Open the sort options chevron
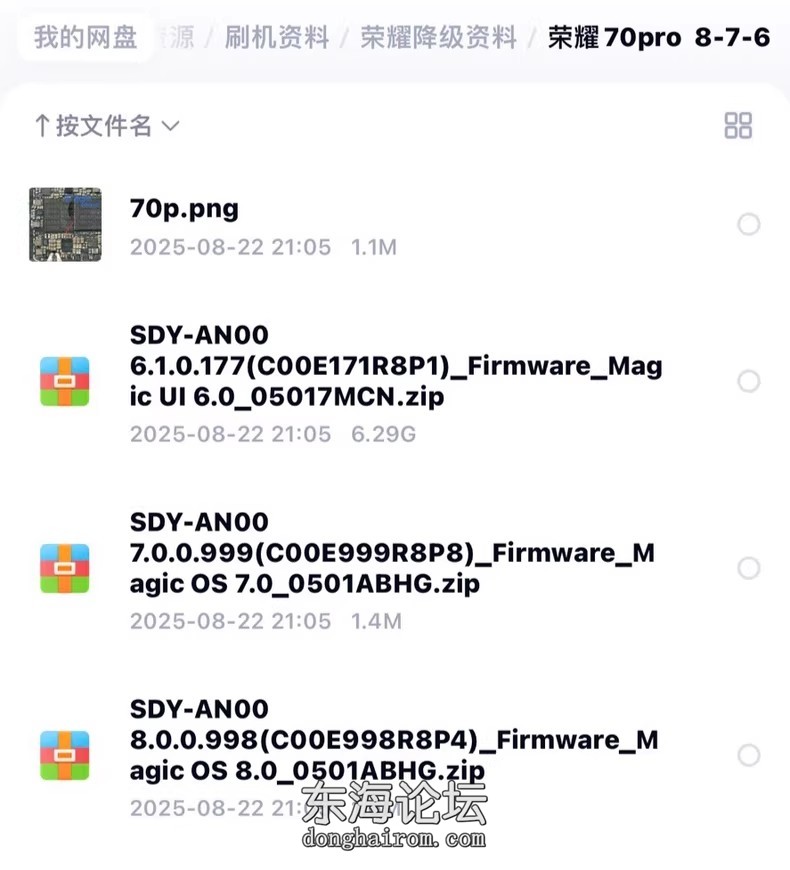This screenshot has height=870, width=790. point(170,127)
